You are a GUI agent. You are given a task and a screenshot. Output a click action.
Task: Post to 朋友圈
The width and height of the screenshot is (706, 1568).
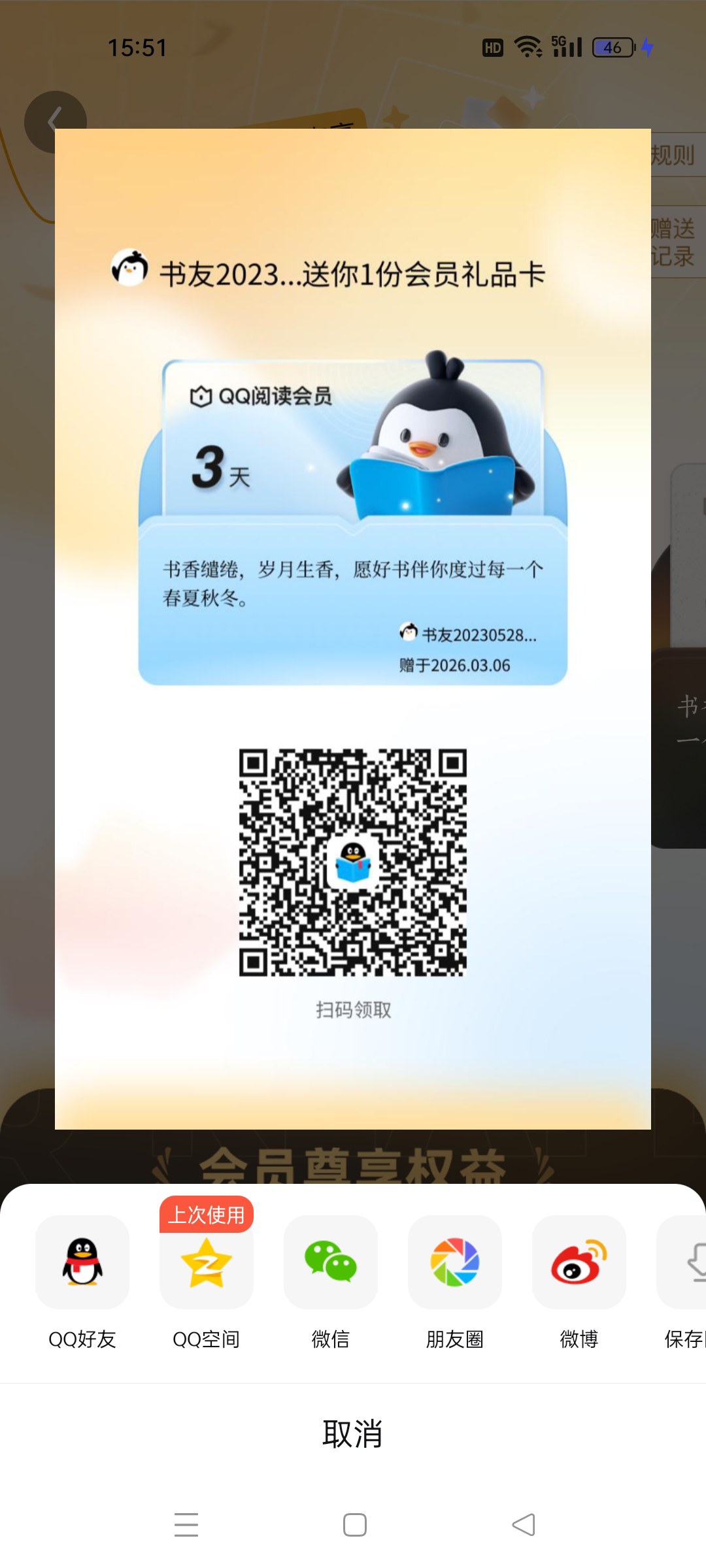tap(455, 1262)
